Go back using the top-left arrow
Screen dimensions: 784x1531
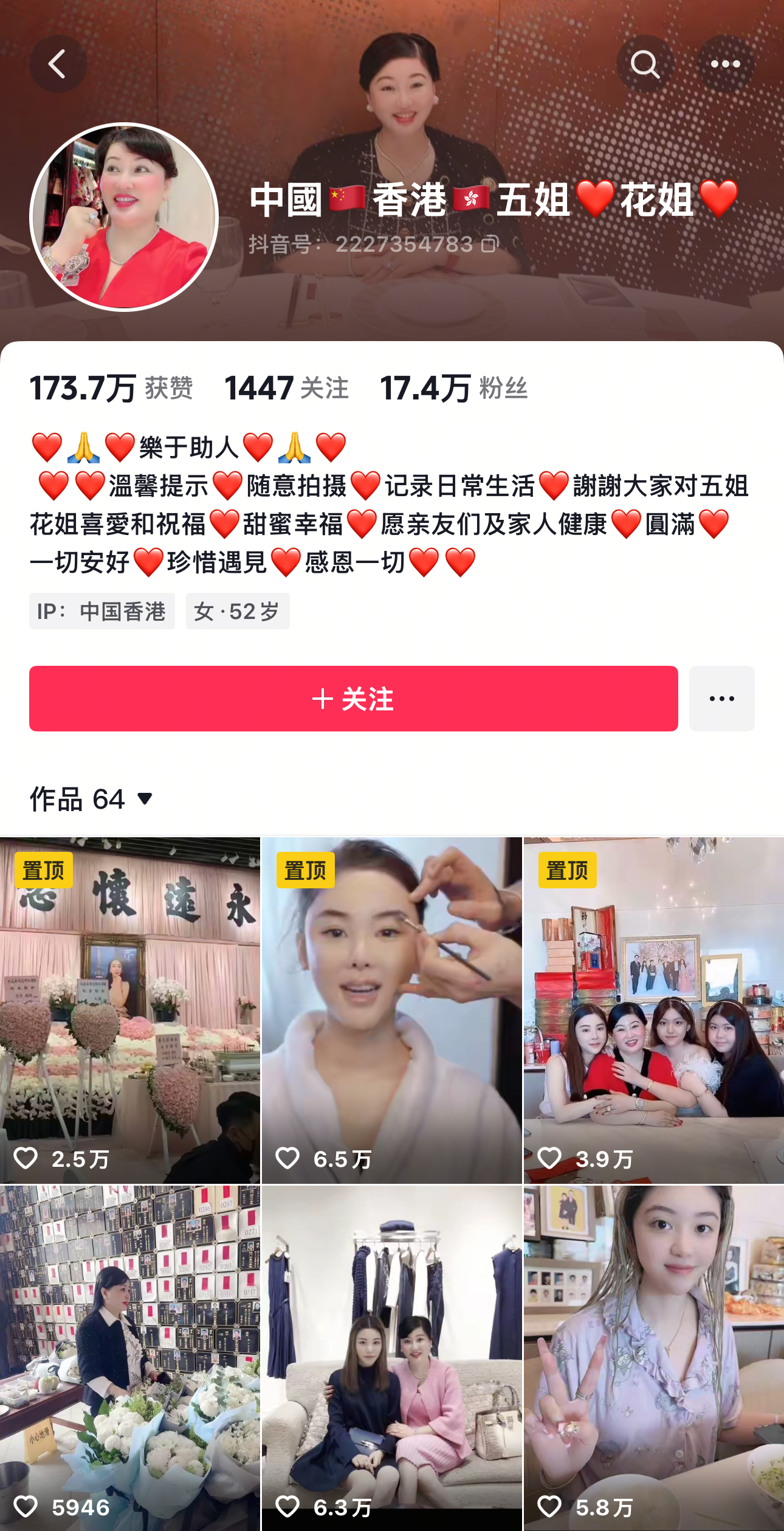58,64
